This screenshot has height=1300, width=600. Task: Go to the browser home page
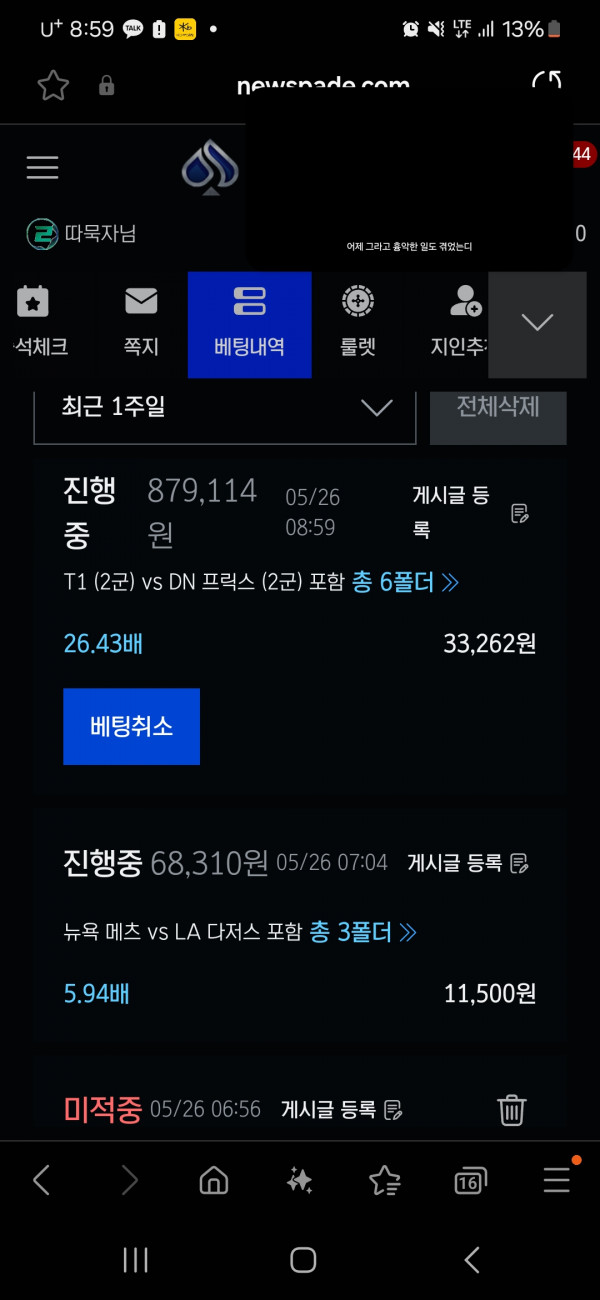(x=213, y=1181)
